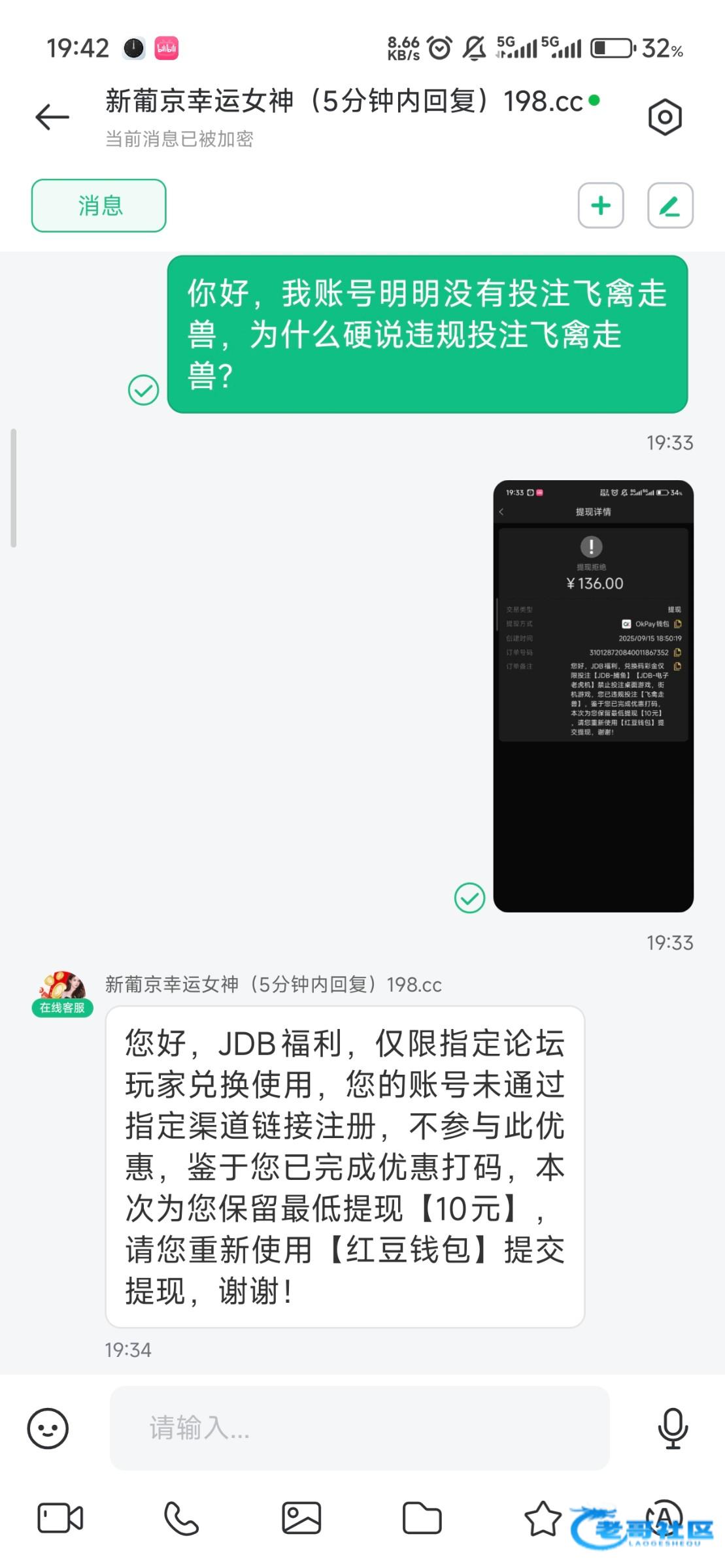
Task: Focus the 请输入 message field
Action: [x=360, y=1428]
